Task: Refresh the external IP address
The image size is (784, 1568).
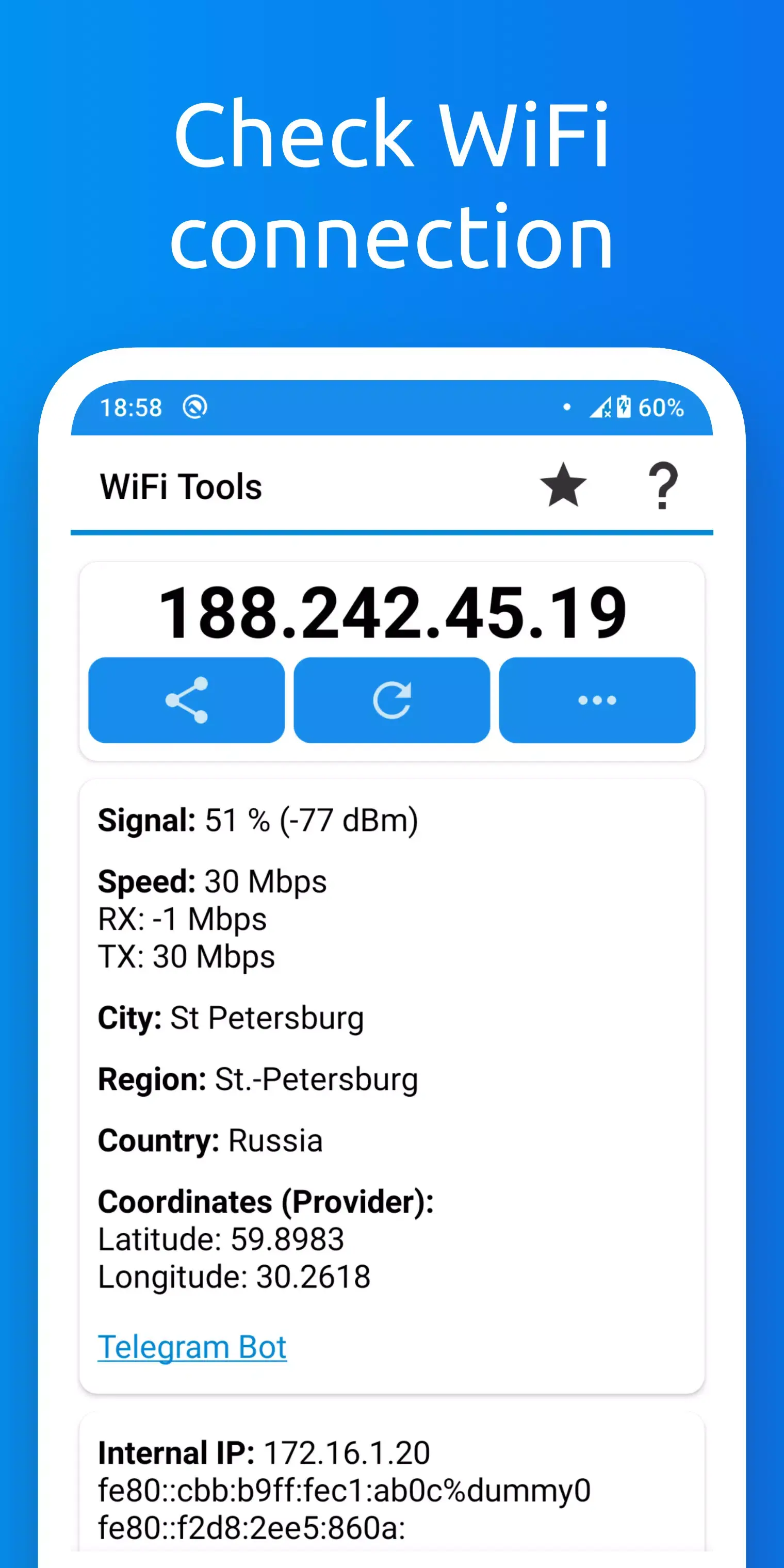Action: pyautogui.click(x=391, y=700)
